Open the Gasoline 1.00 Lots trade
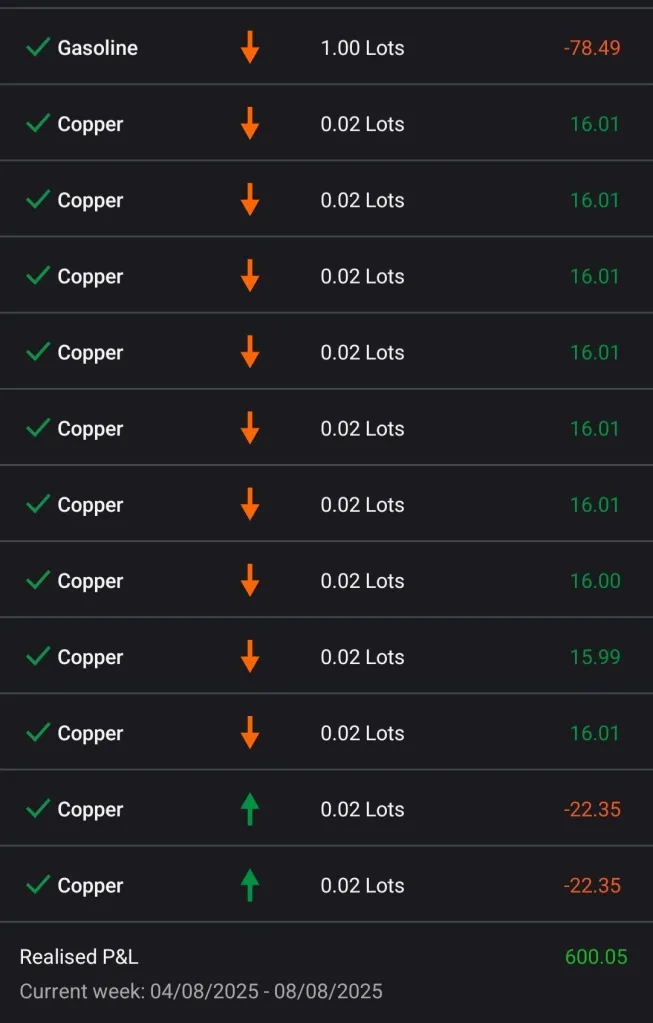 click(326, 48)
